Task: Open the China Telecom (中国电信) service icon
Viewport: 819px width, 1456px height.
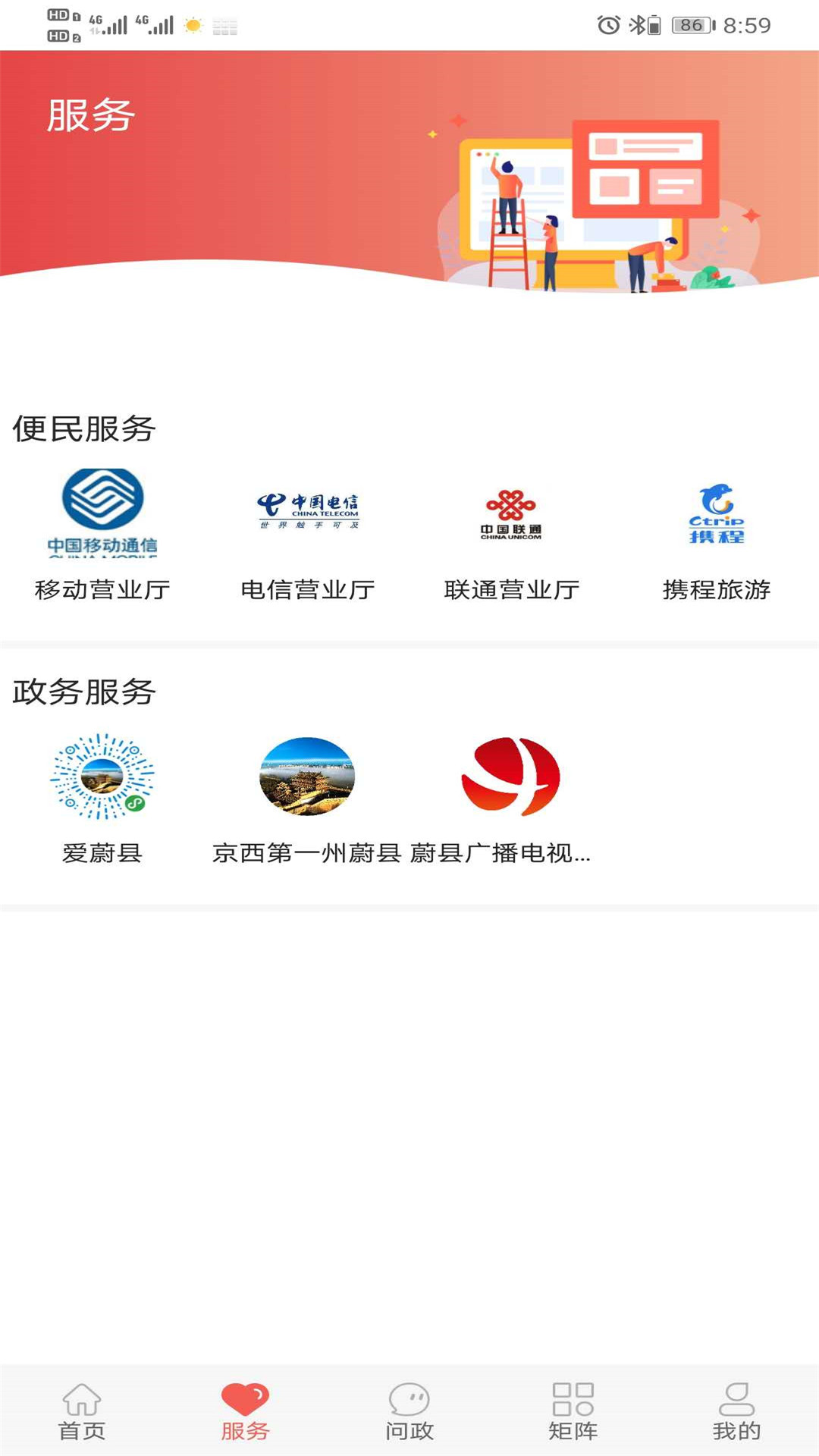Action: (x=307, y=508)
